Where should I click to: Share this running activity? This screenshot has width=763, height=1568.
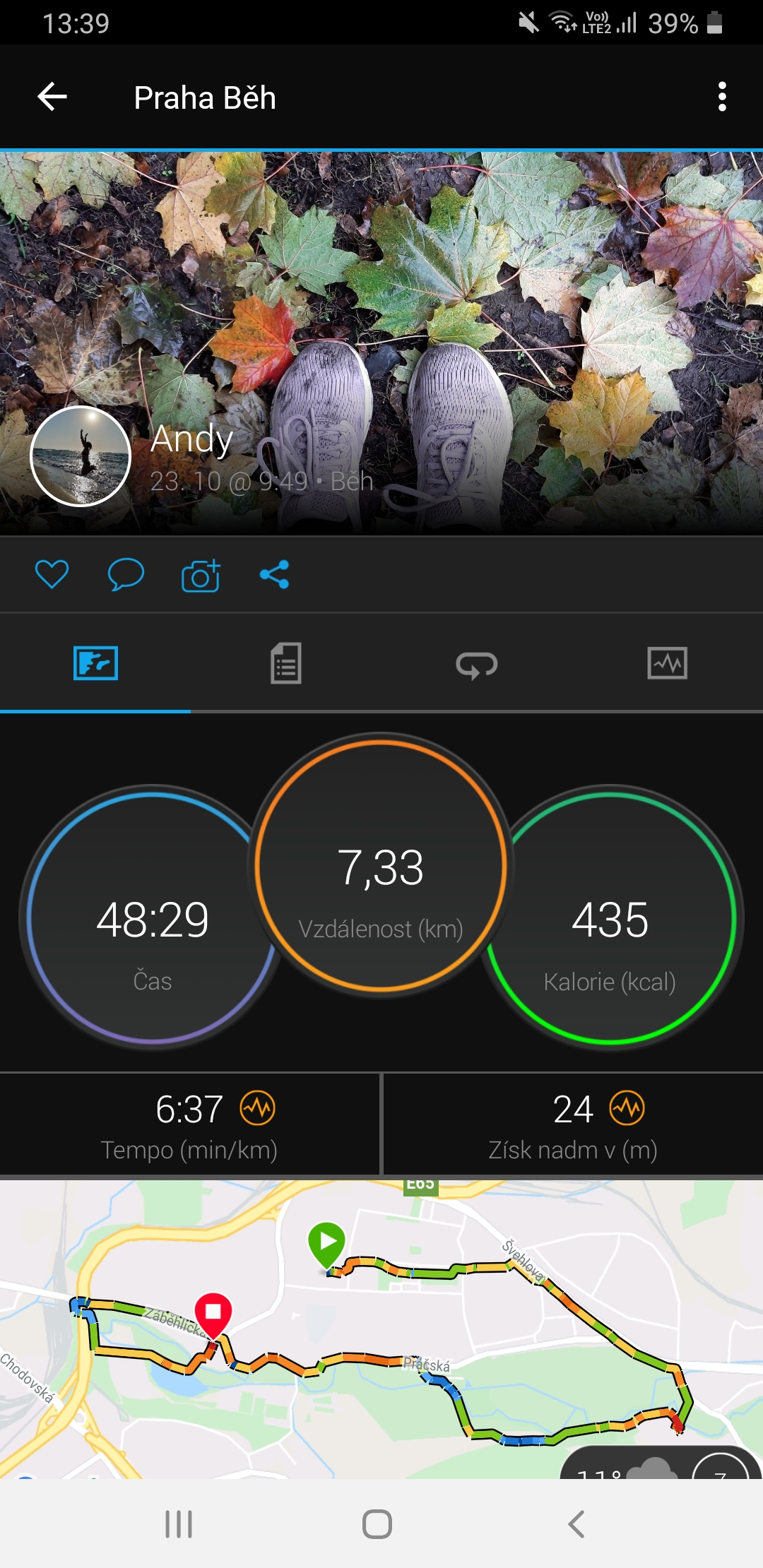tap(274, 574)
